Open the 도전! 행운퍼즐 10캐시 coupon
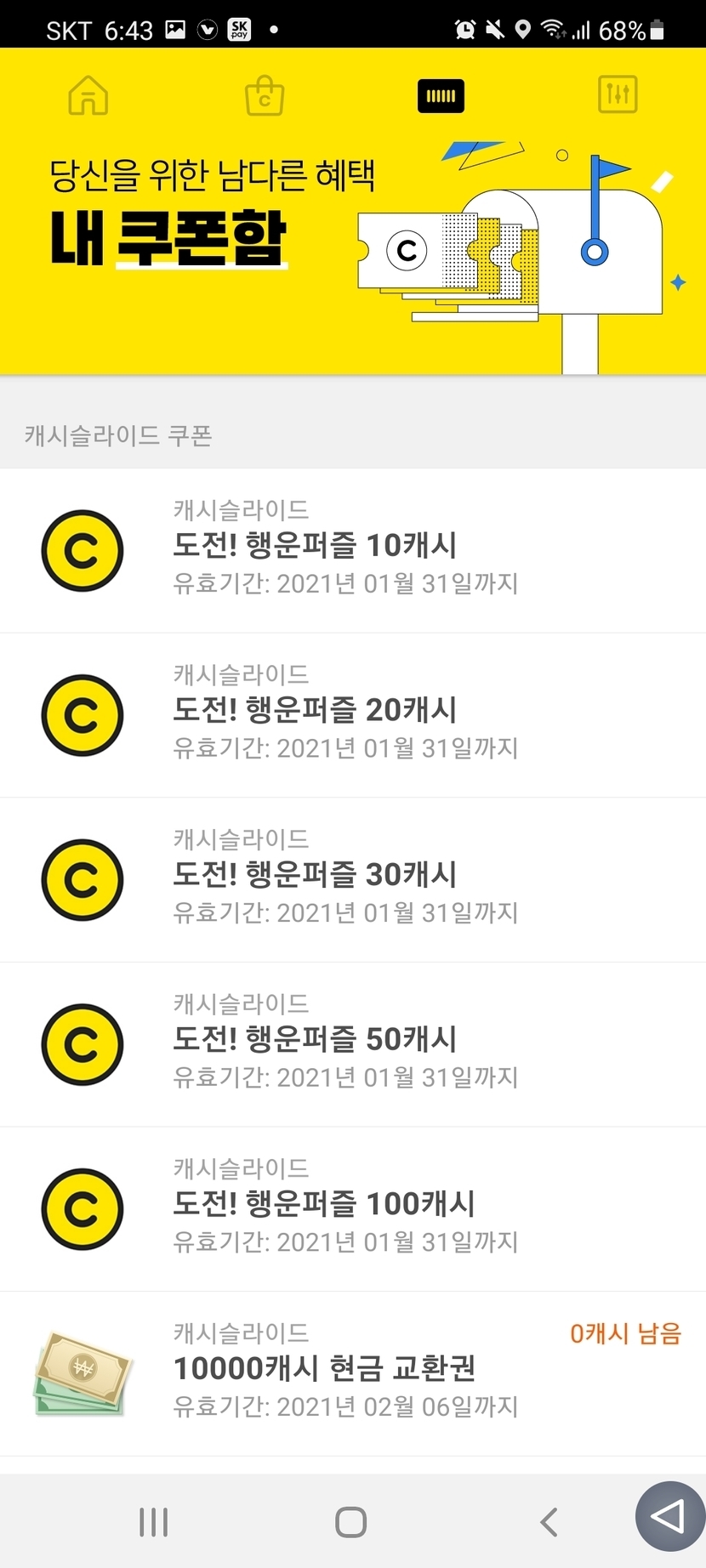Viewport: 706px width, 1568px height. coord(352,550)
